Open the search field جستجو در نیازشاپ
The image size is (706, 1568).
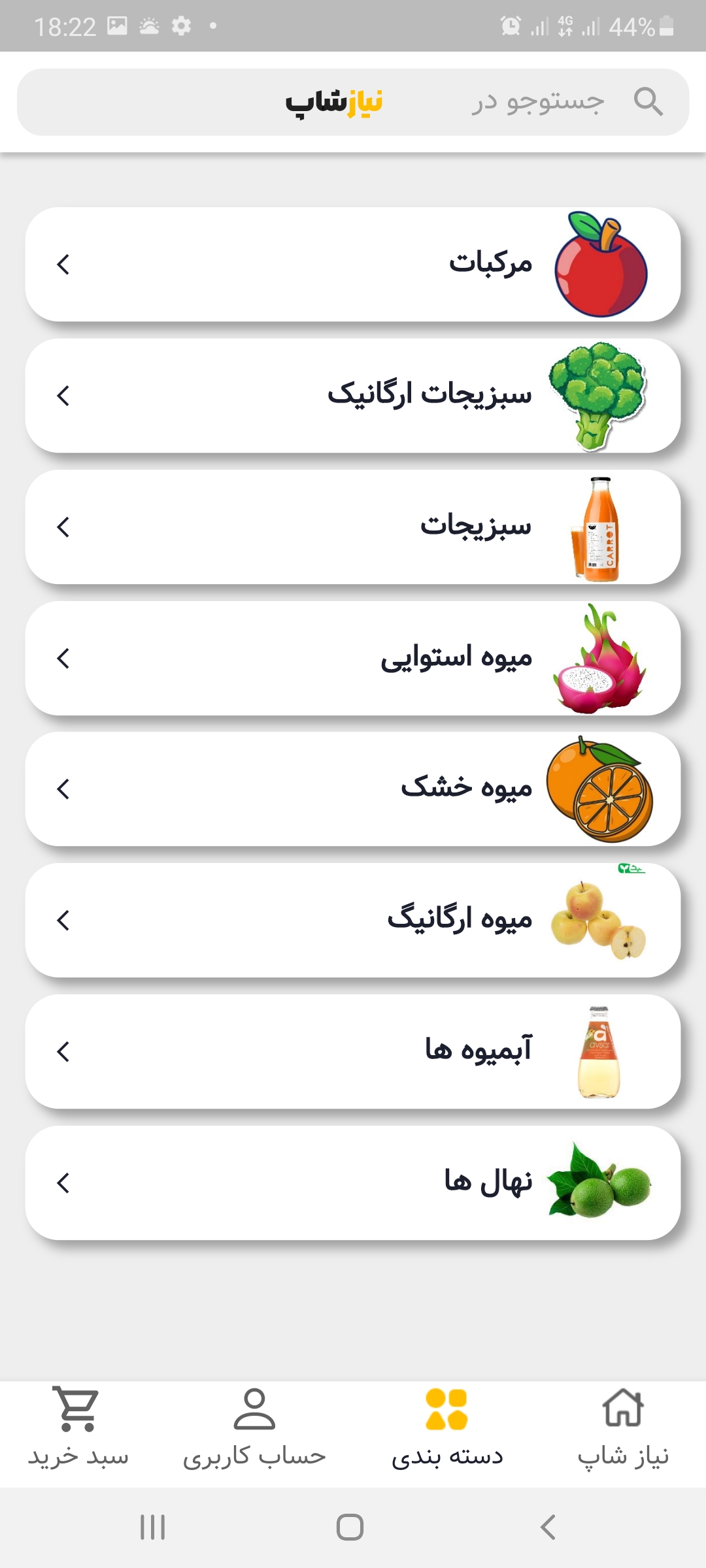(x=353, y=102)
